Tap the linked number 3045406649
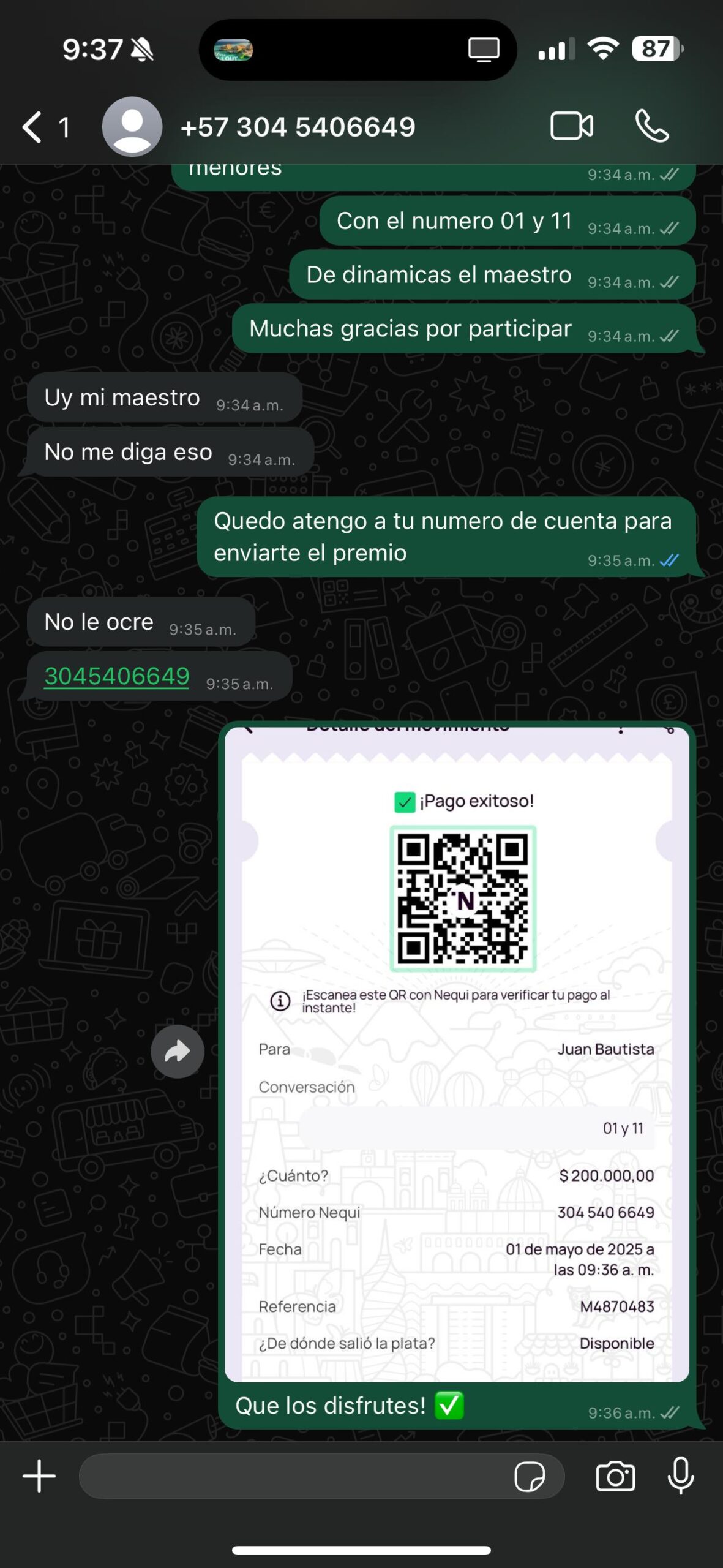 117,676
